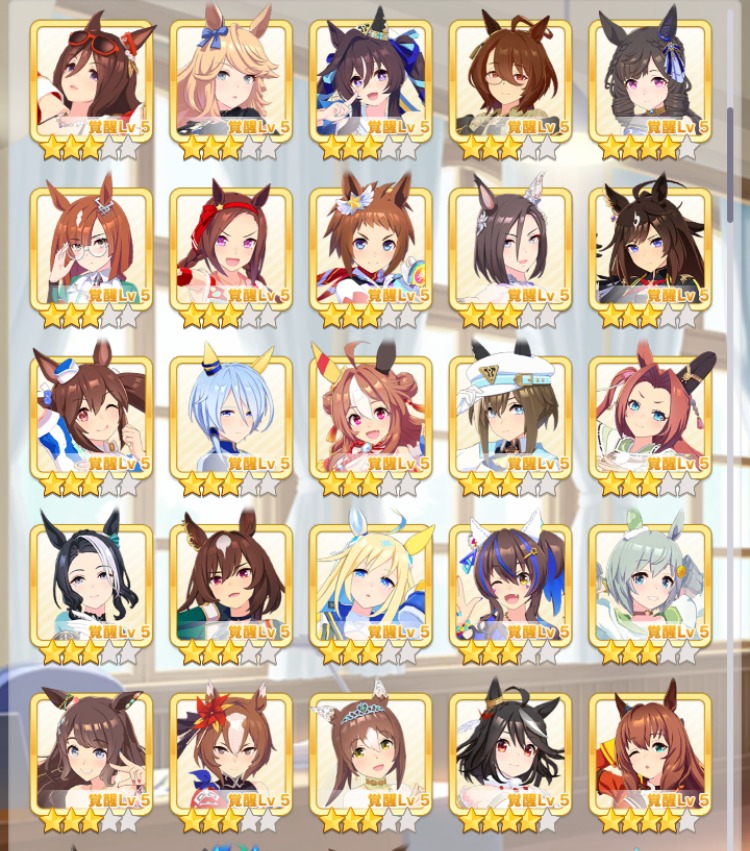Select the character with the red flower ornament
Image resolution: width=750 pixels, height=851 pixels.
[231, 752]
